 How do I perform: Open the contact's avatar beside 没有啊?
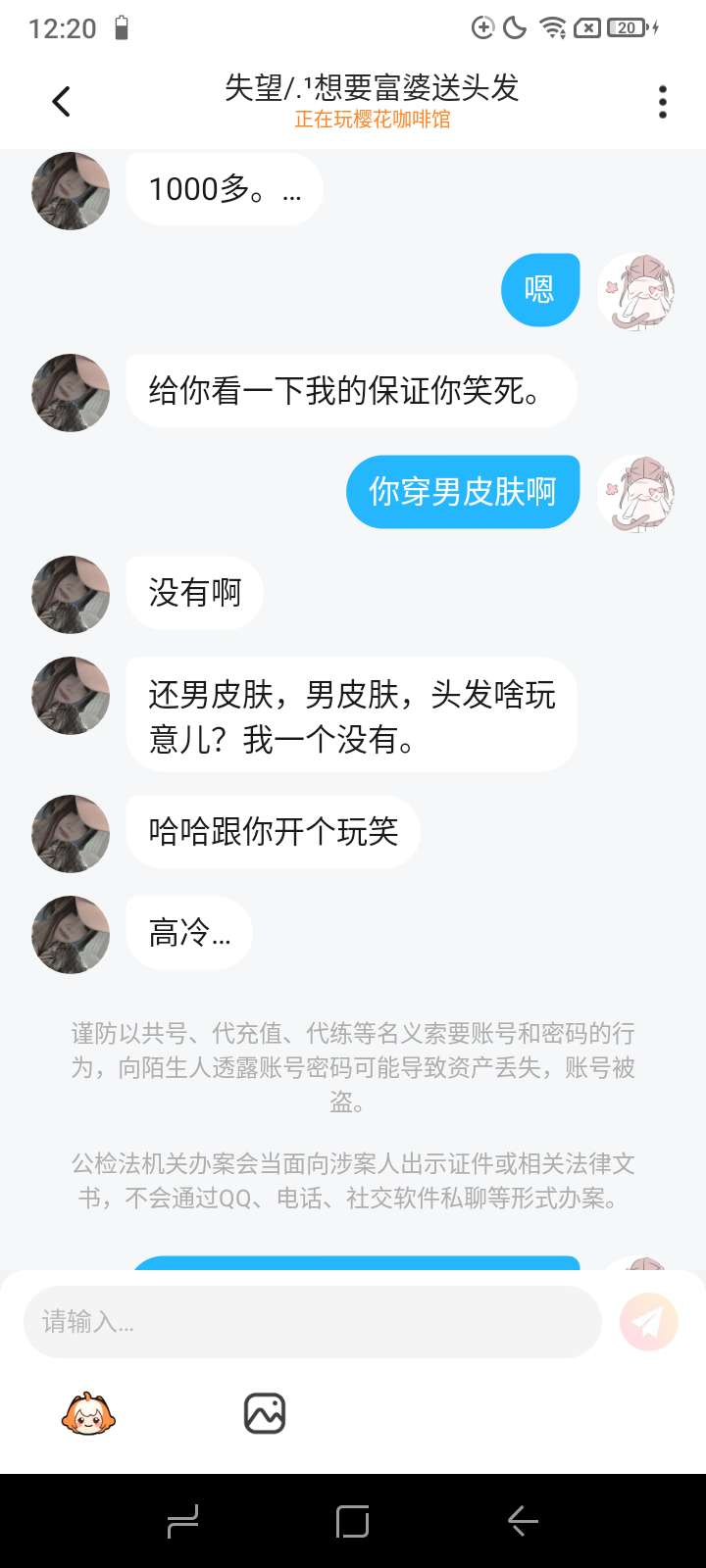(x=71, y=594)
